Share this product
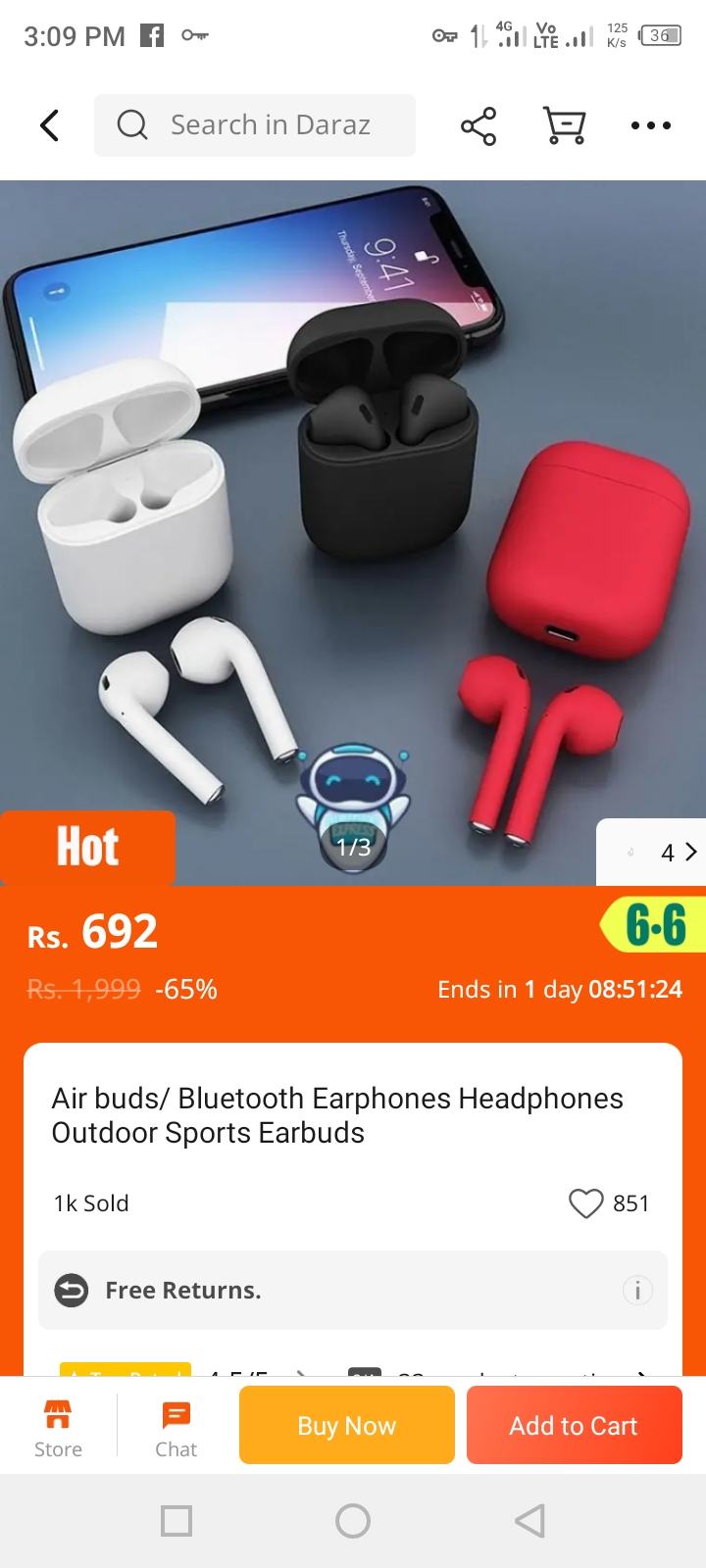Image resolution: width=706 pixels, height=1568 pixels. 479,125
